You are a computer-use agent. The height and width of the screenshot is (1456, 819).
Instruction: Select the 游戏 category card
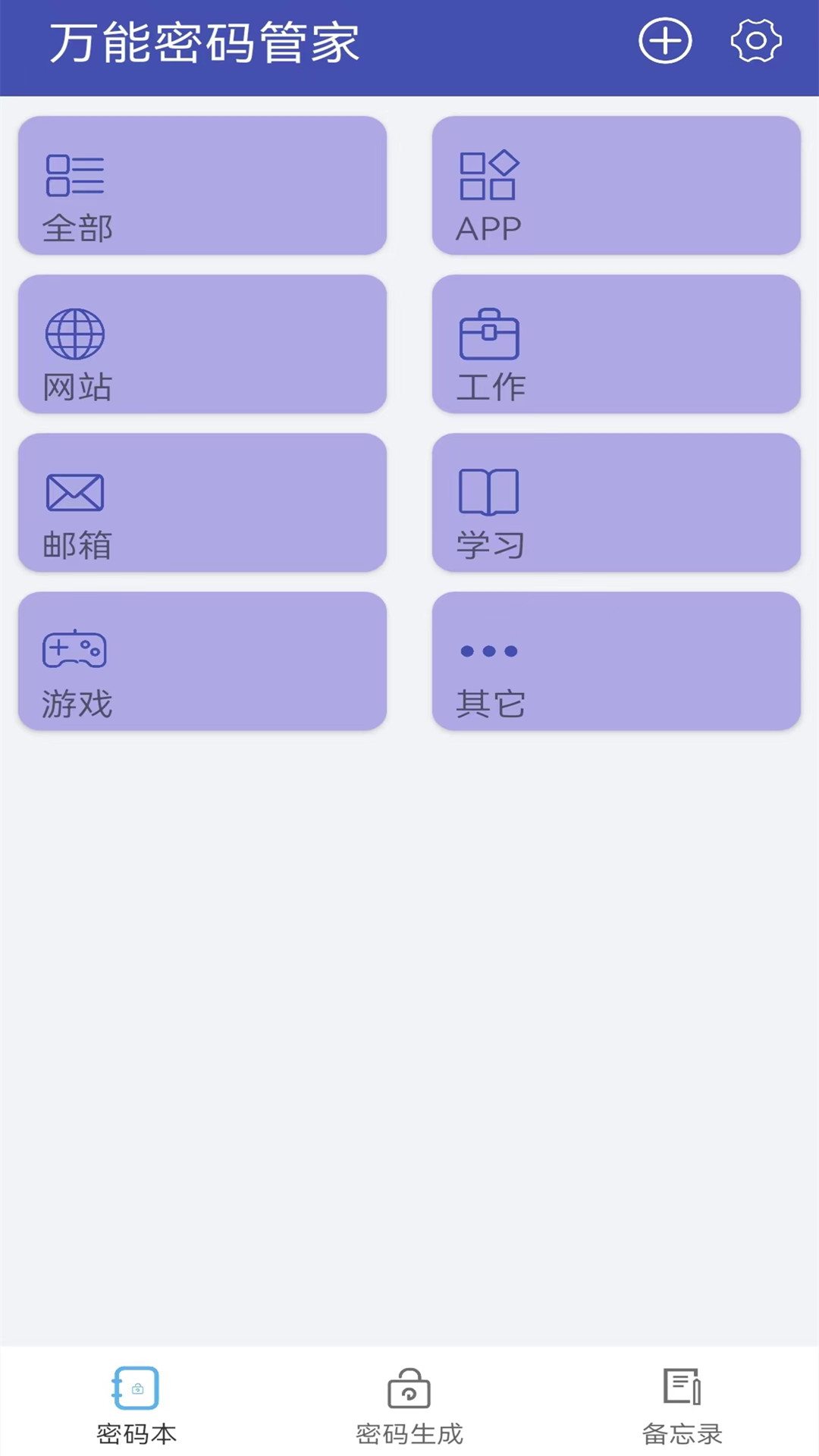tap(202, 661)
